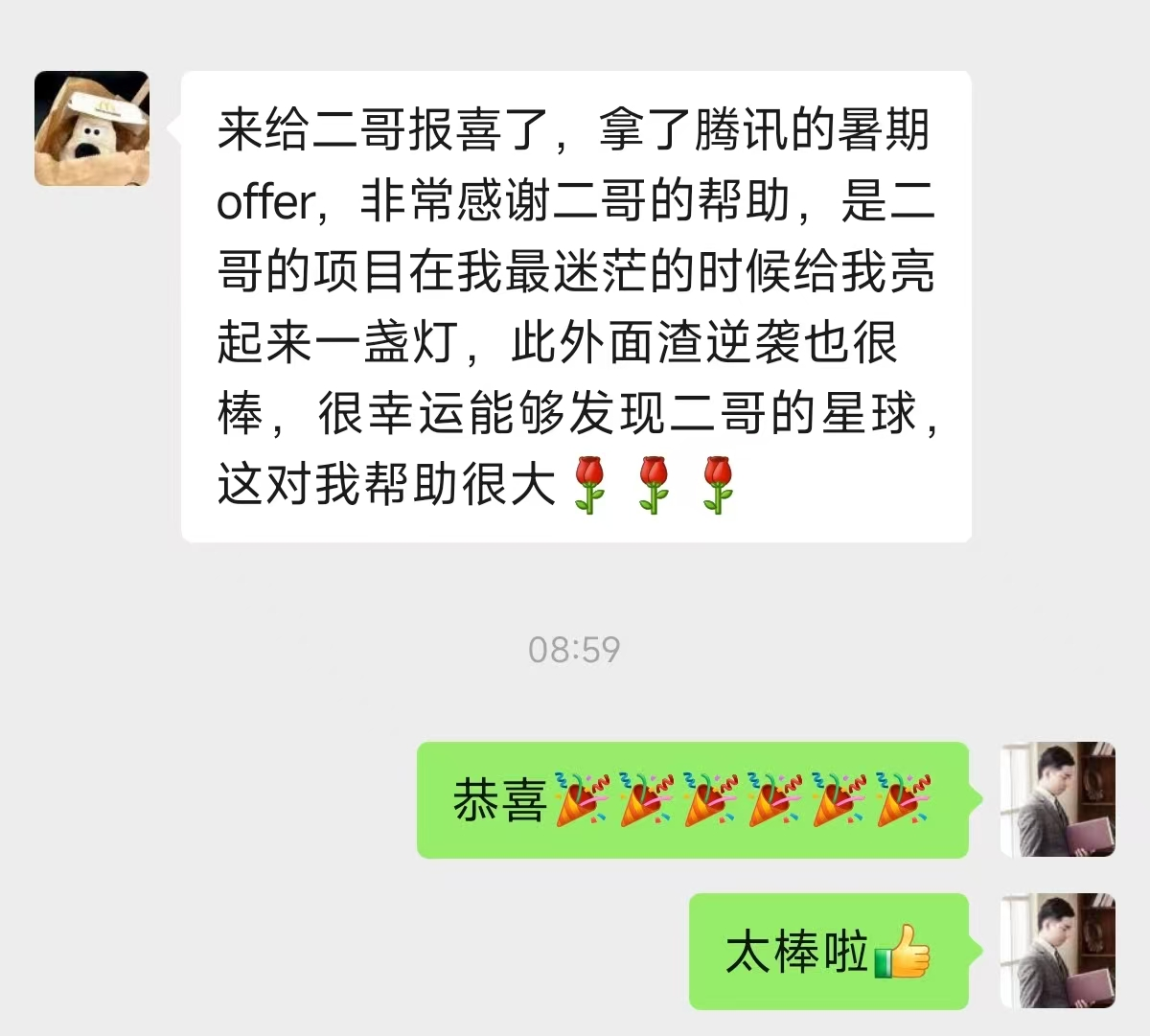Tap the avatar beside the 恭喜 message
This screenshot has width=1150, height=1036.
[1057, 799]
